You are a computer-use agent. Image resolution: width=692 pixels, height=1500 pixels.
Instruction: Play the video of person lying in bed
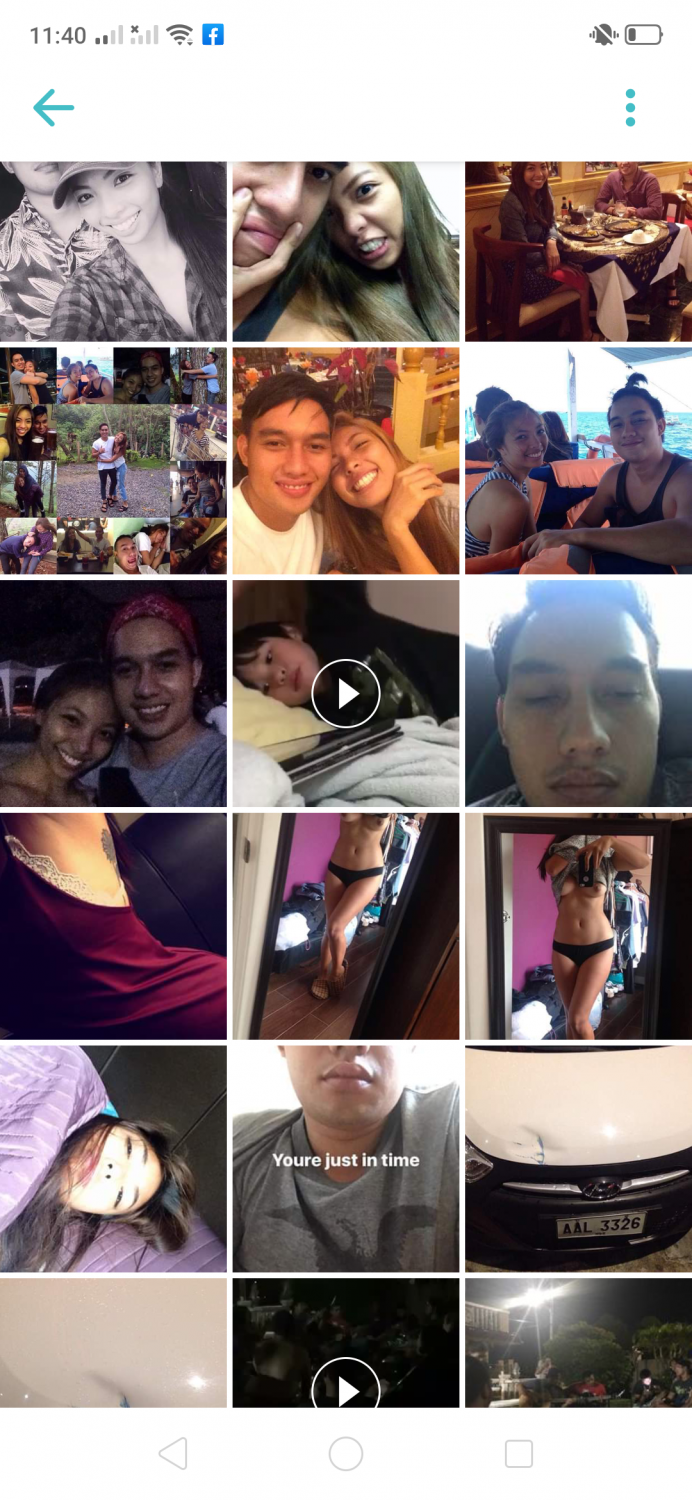pyautogui.click(x=346, y=693)
